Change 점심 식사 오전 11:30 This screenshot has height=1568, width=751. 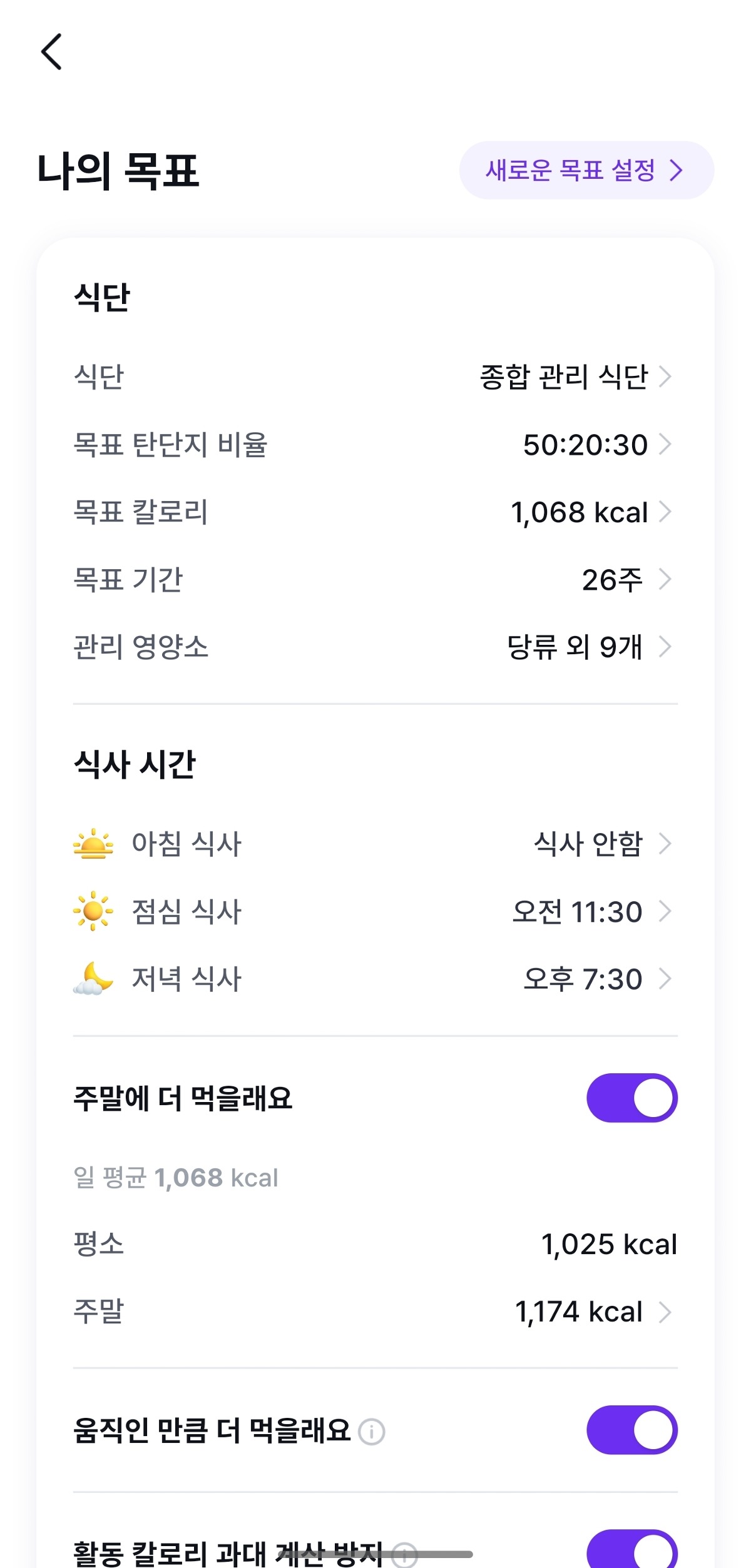pos(588,912)
